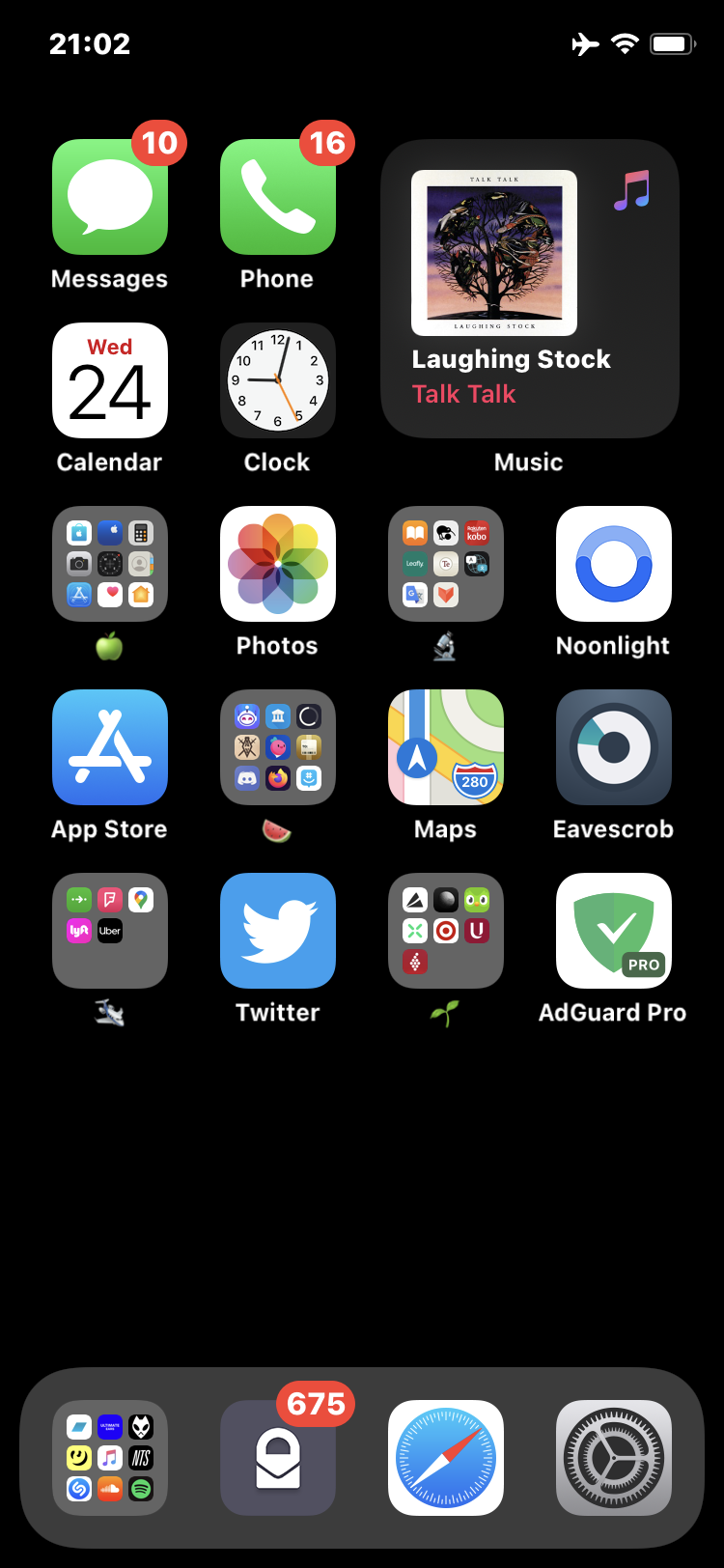The image size is (724, 1568).
Task: Open the music apps folder in dock
Action: point(110,1458)
